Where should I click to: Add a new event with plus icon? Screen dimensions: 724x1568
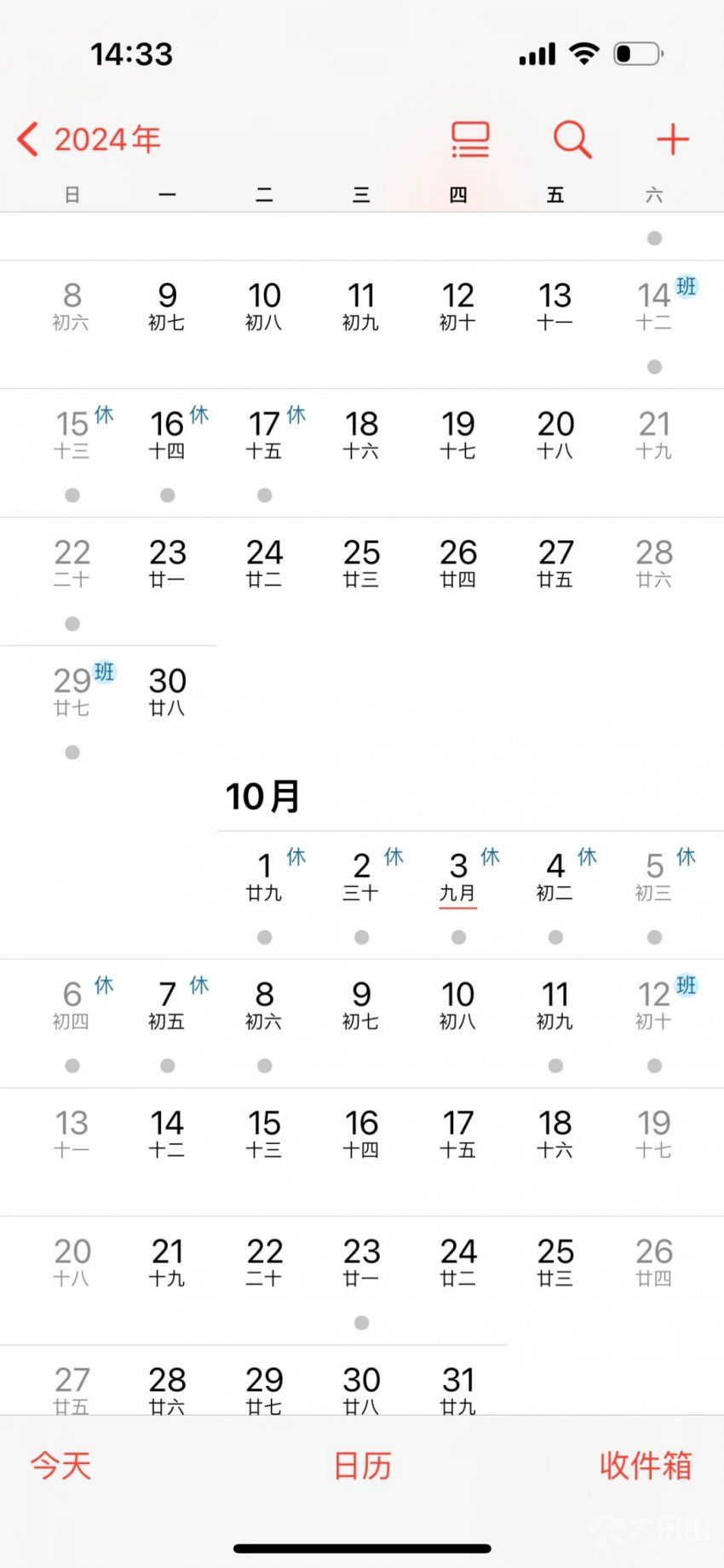click(672, 140)
